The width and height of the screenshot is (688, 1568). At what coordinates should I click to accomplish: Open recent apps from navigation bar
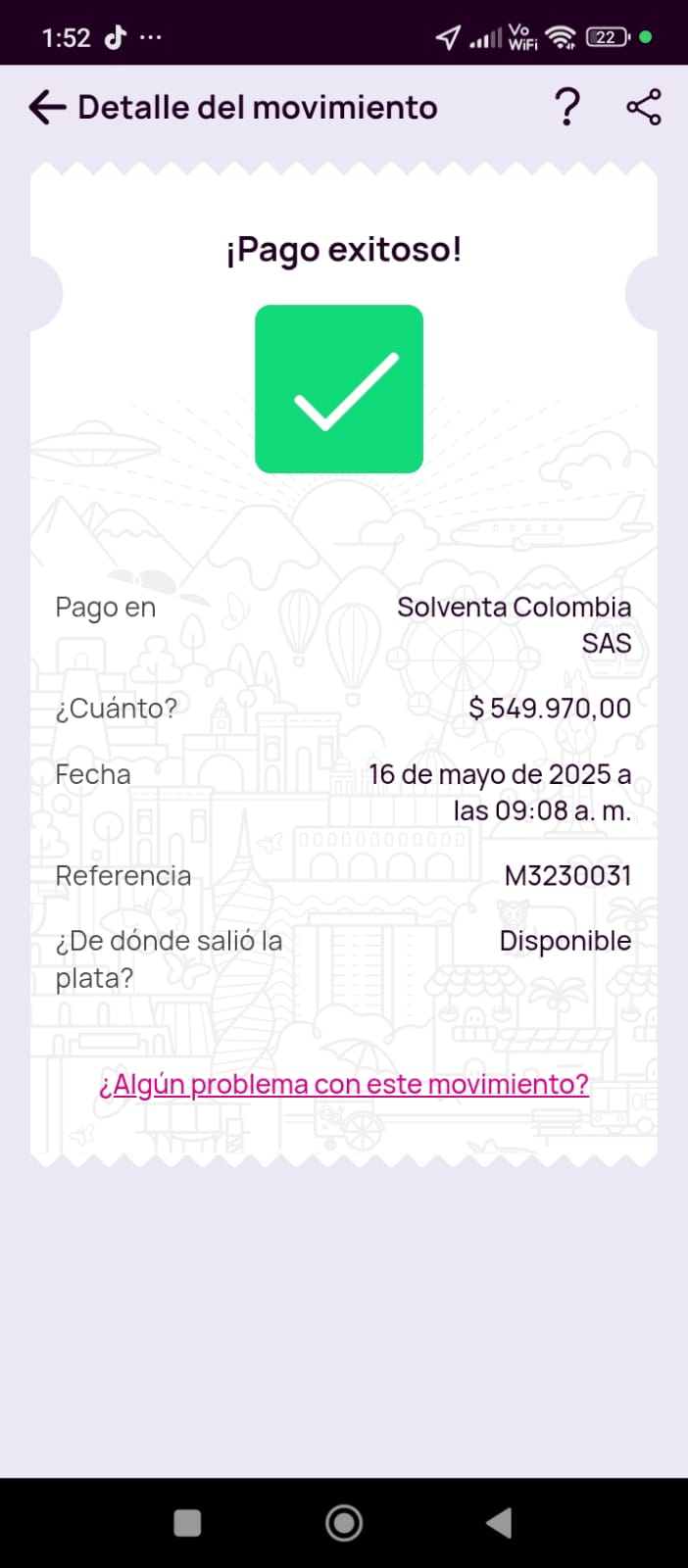tap(187, 1523)
